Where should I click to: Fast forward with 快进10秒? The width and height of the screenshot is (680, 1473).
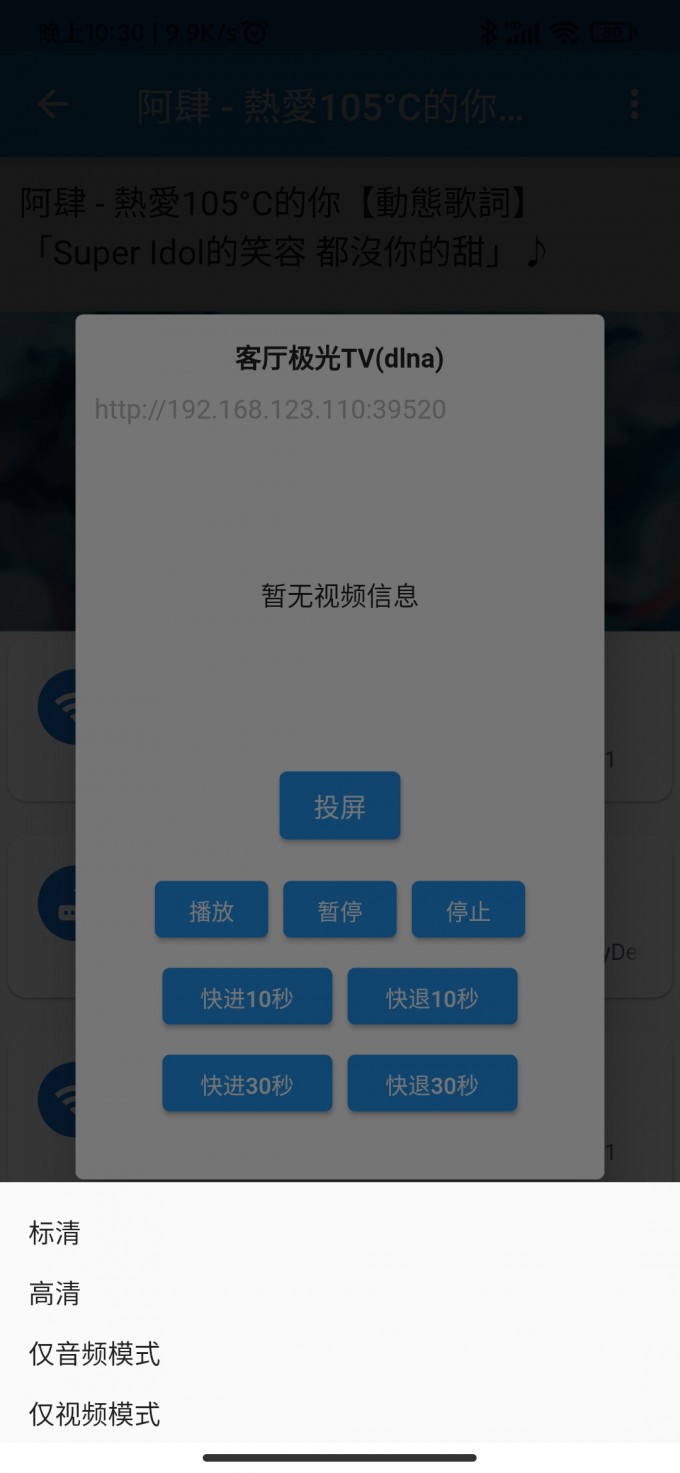tap(247, 997)
